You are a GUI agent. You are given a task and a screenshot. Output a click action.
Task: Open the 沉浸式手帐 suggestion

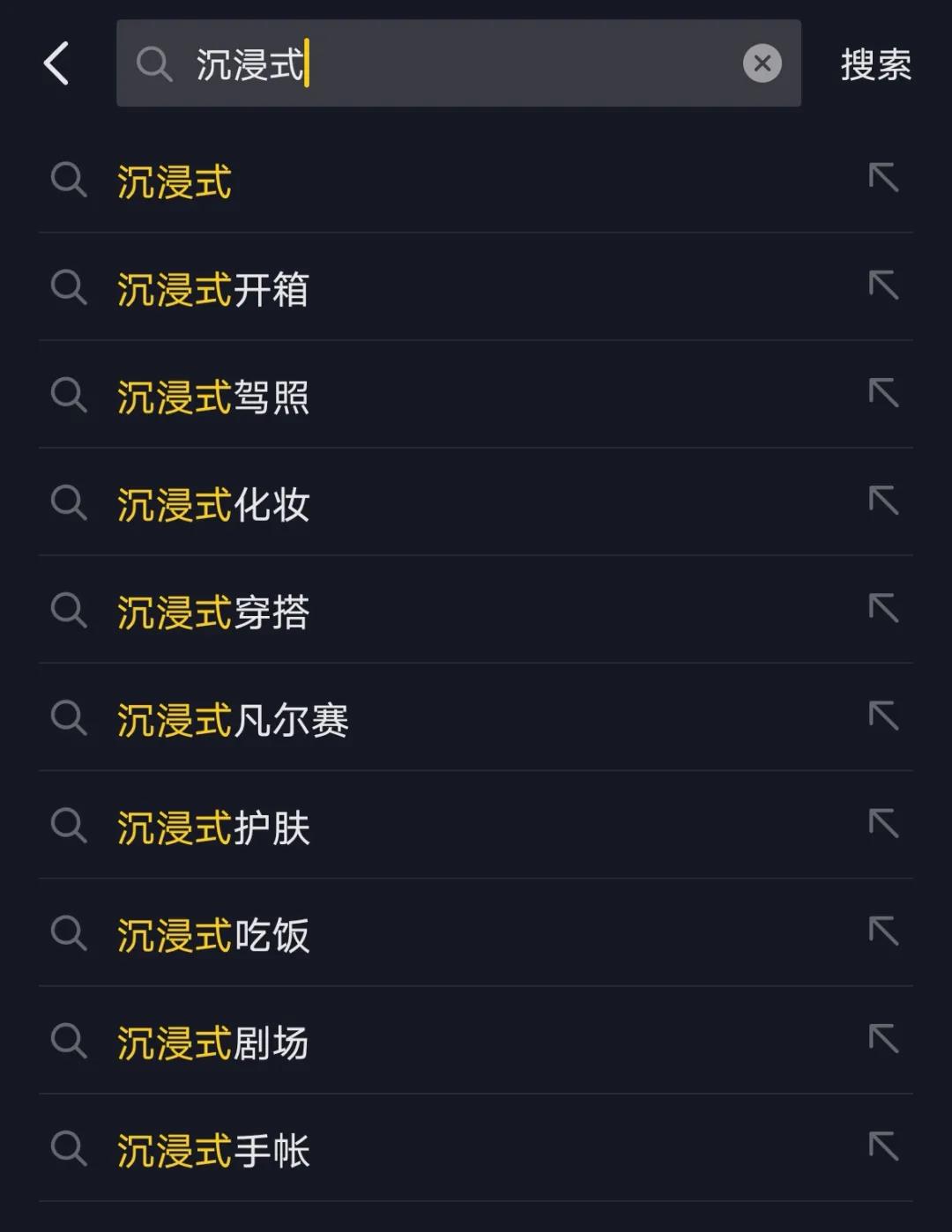pyautogui.click(x=212, y=1150)
